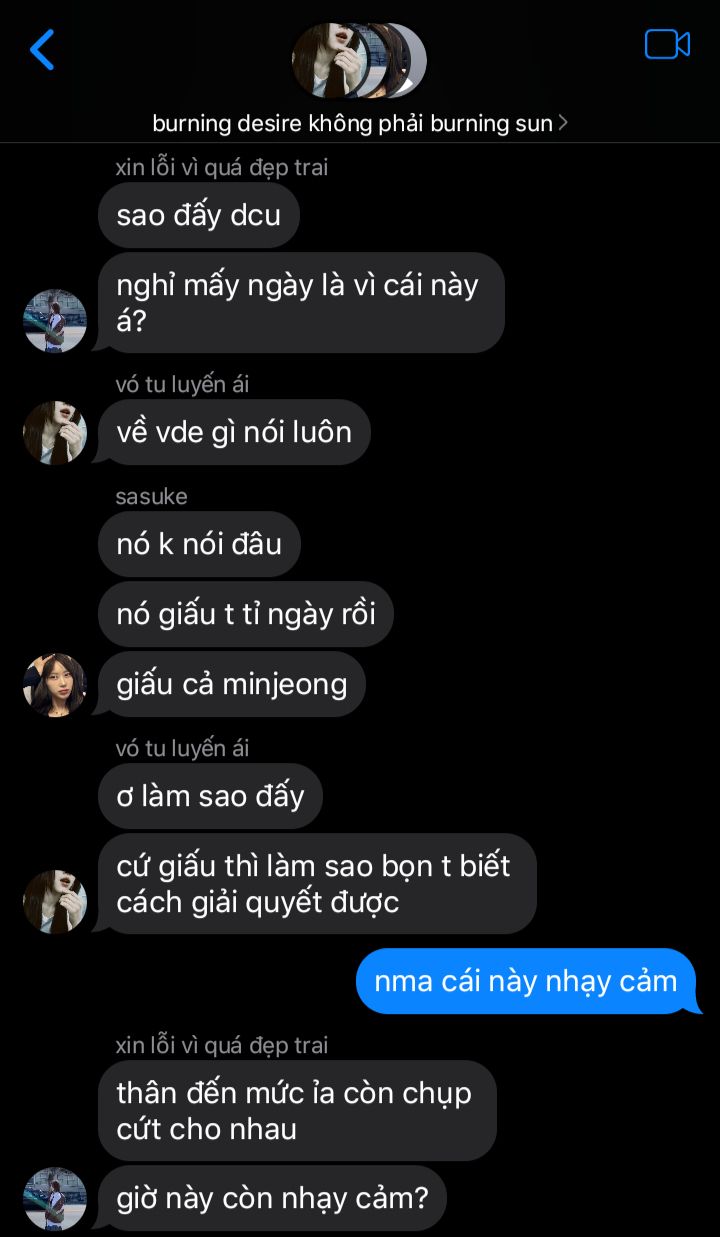
Task: Start a video call with the group
Action: point(667,45)
